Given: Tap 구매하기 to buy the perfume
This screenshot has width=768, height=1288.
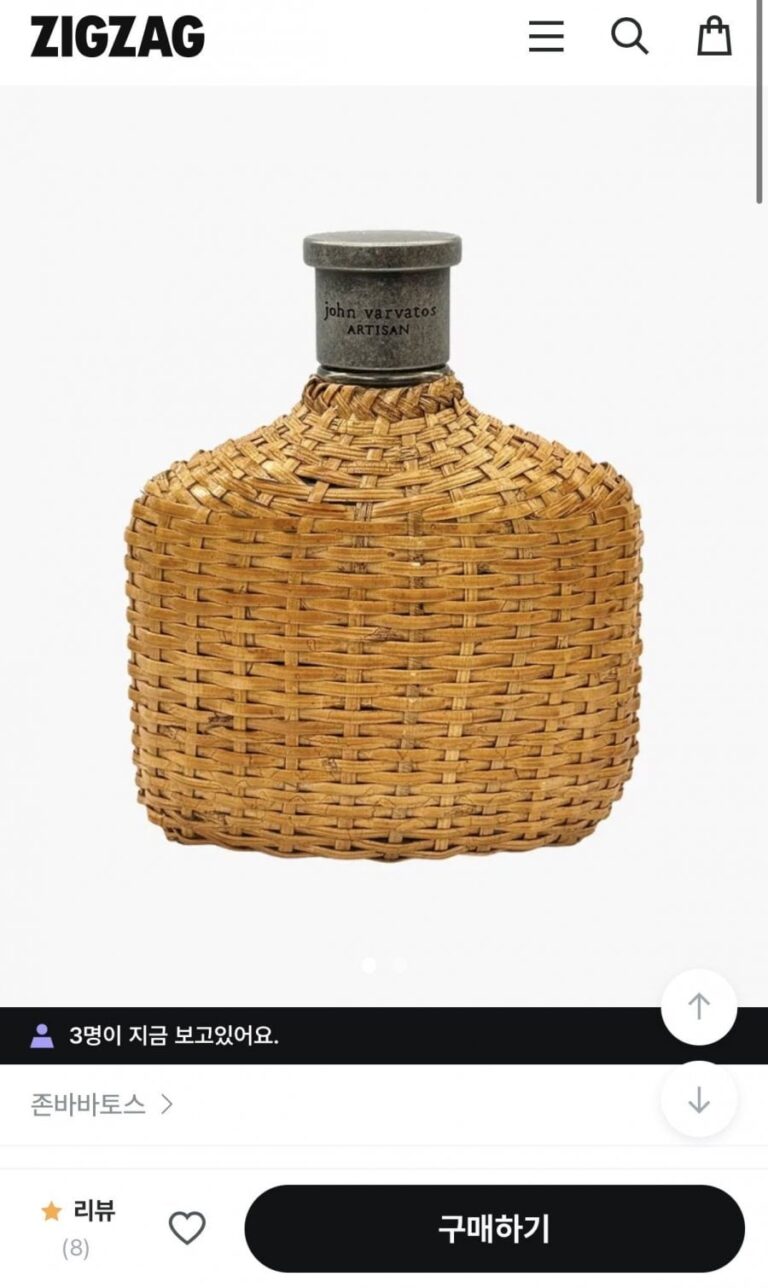Looking at the screenshot, I should point(494,1228).
